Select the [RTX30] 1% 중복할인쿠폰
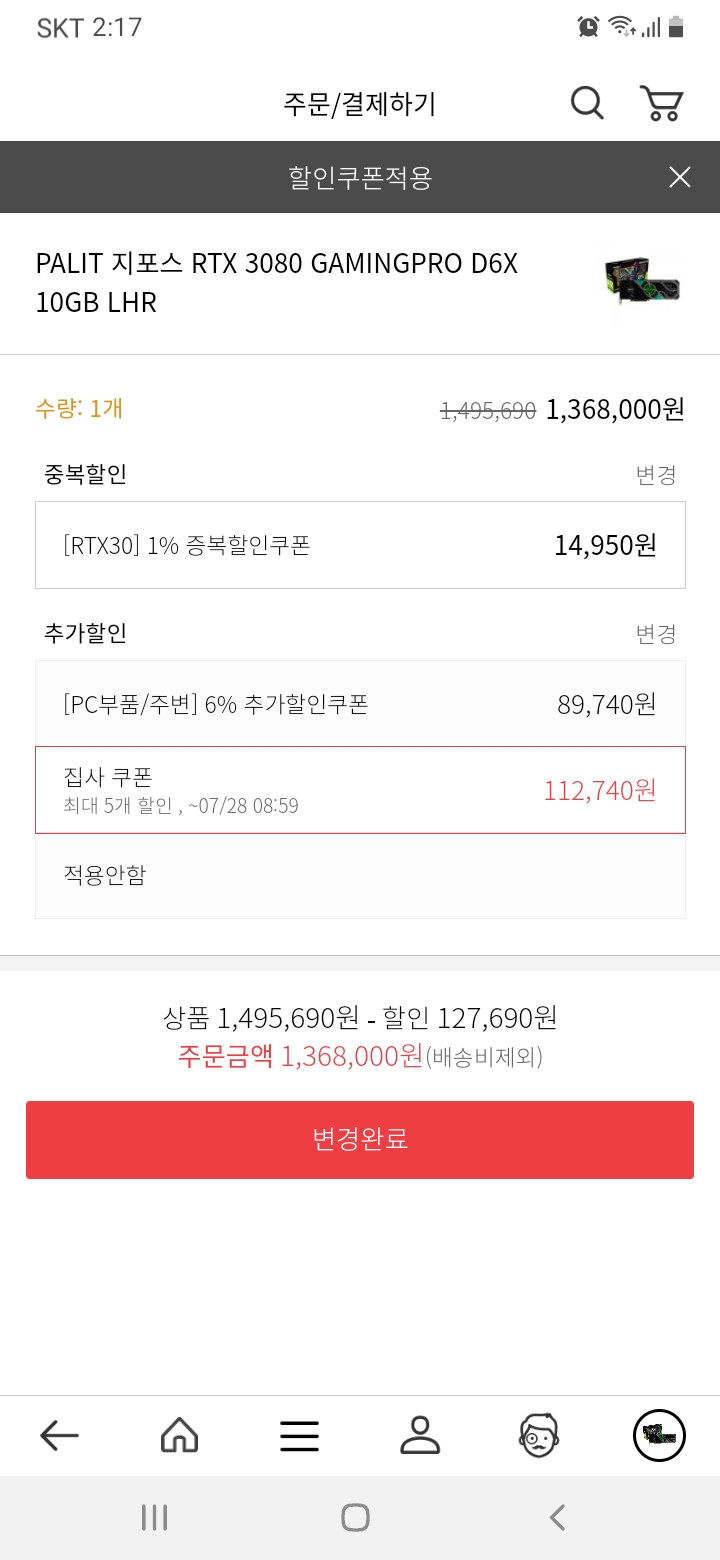 (360, 545)
